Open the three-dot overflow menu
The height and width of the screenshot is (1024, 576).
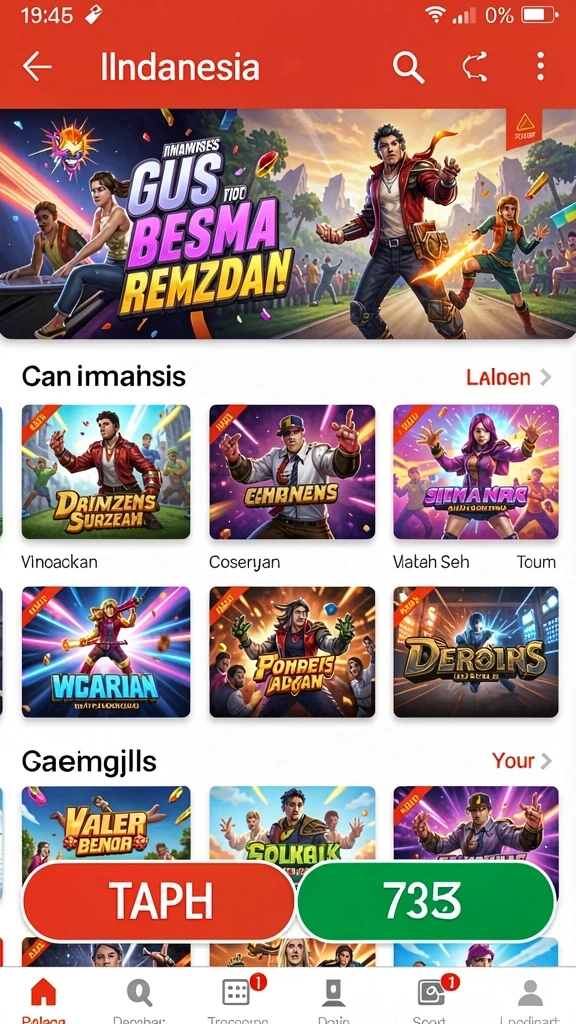(x=540, y=67)
